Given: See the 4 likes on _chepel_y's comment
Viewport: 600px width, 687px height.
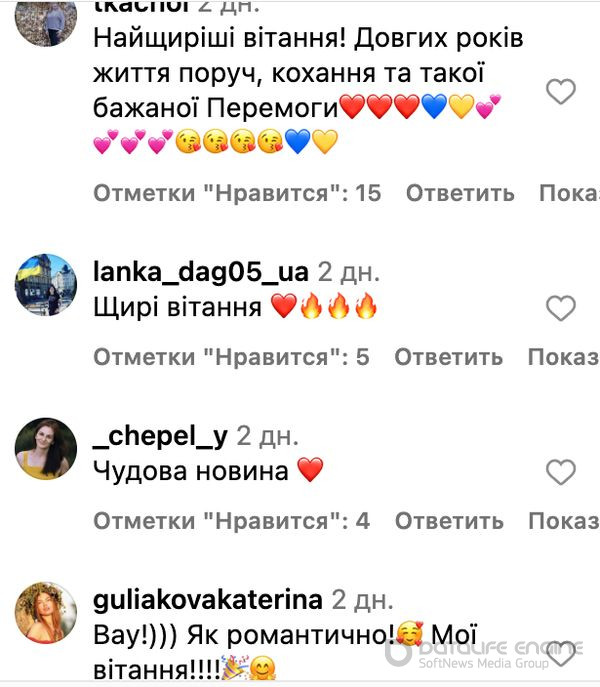Looking at the screenshot, I should click(231, 521).
